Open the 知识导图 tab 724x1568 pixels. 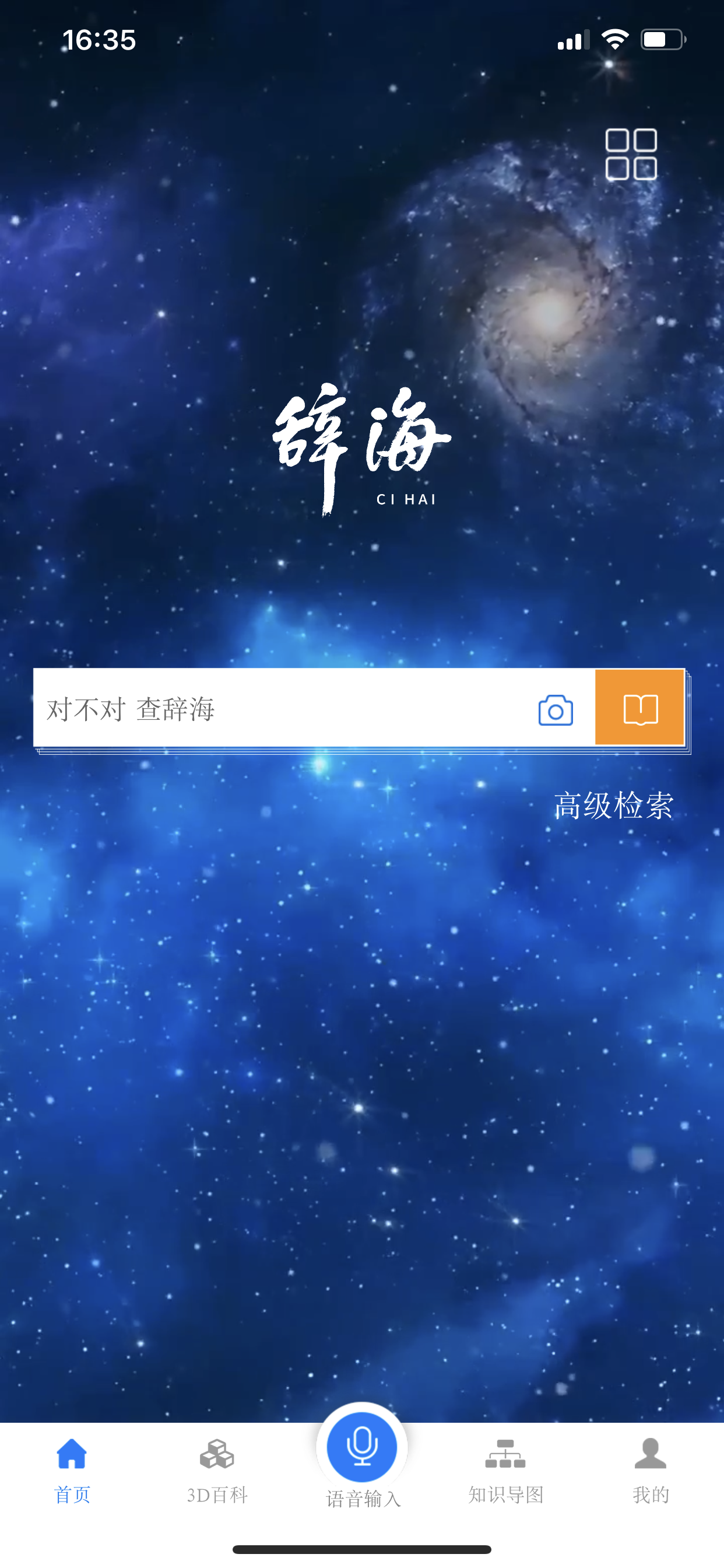pyautogui.click(x=505, y=1469)
